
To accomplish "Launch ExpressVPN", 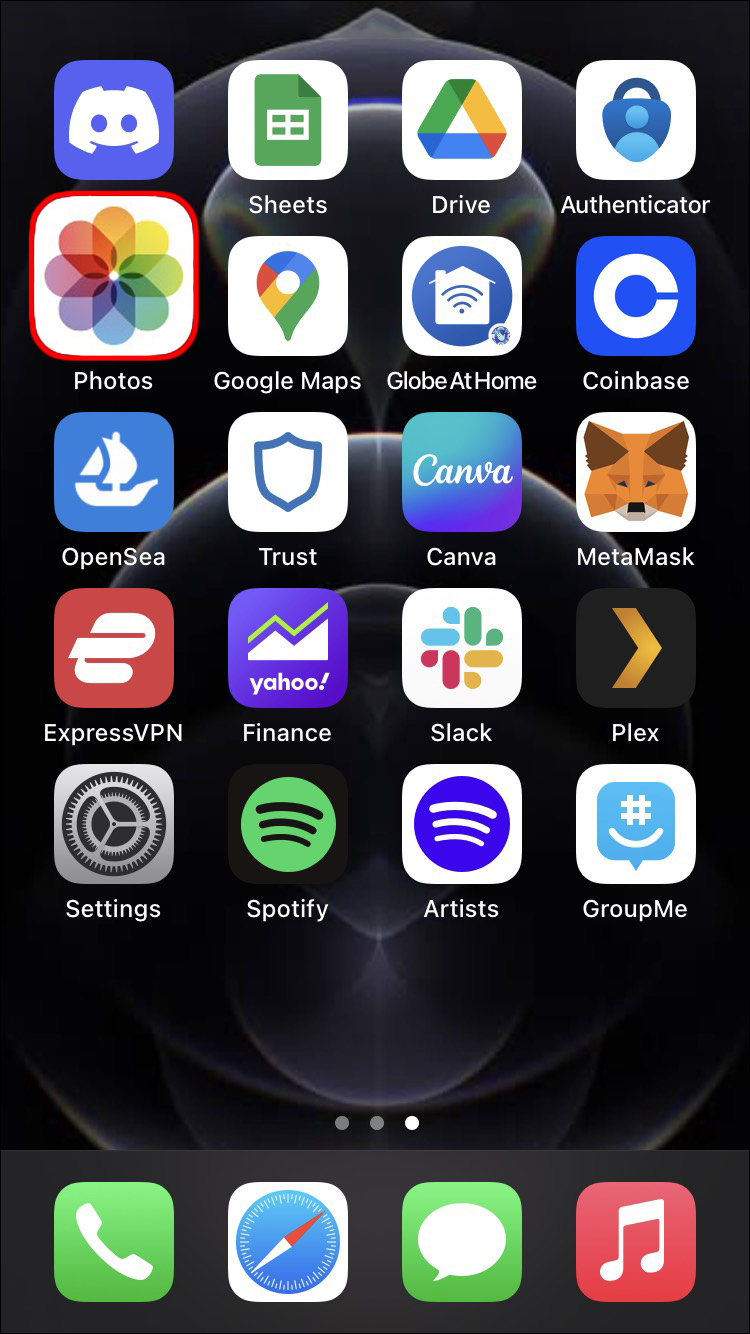I will tap(113, 648).
